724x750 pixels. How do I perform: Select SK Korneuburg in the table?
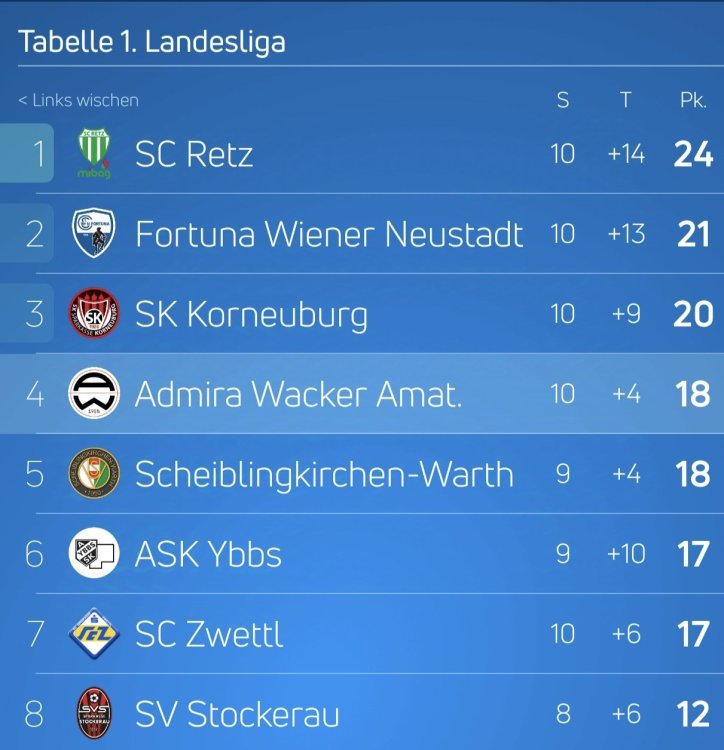point(251,314)
